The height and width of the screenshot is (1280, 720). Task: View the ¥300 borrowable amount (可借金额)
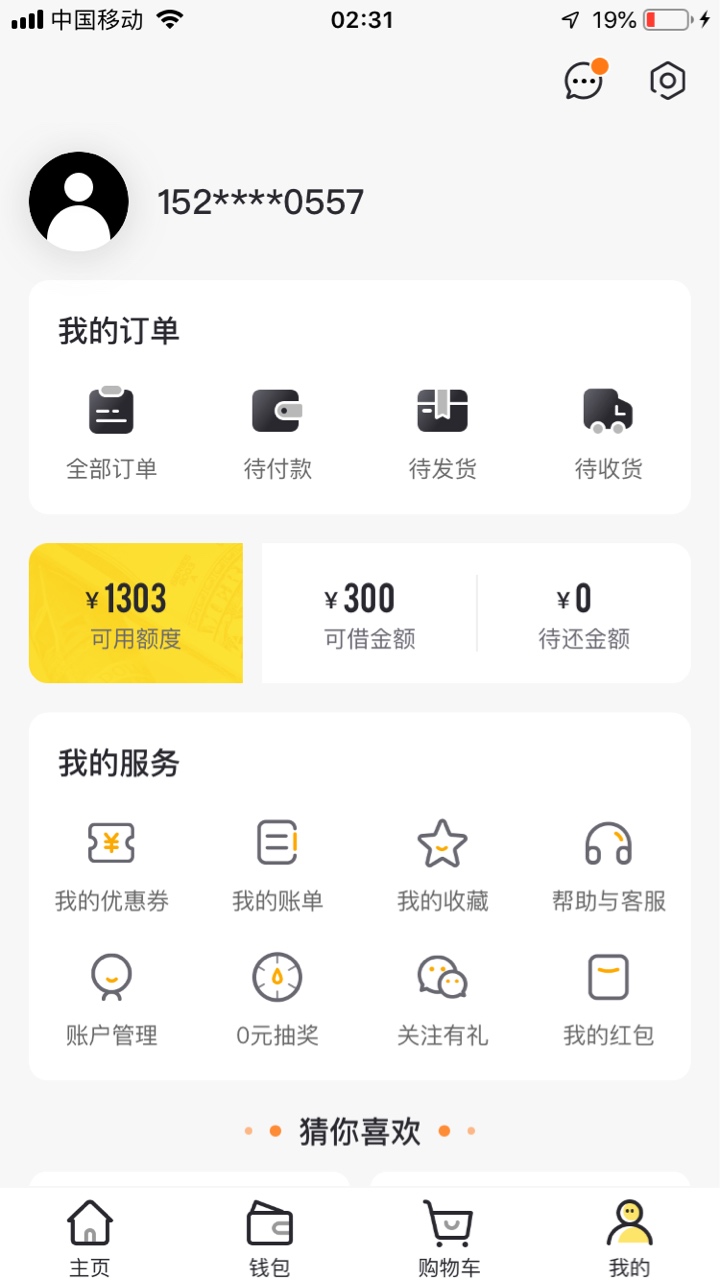[369, 615]
